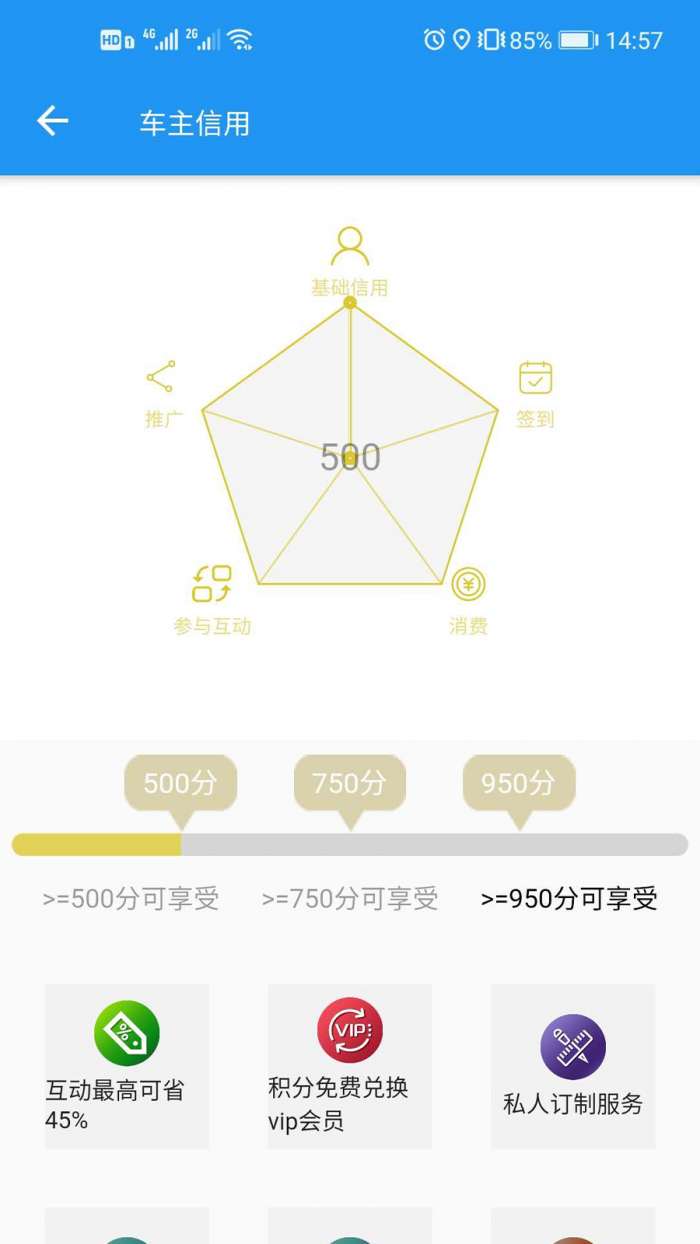The height and width of the screenshot is (1244, 700).
Task: Select the >=500分可享受 tab
Action: point(131,899)
